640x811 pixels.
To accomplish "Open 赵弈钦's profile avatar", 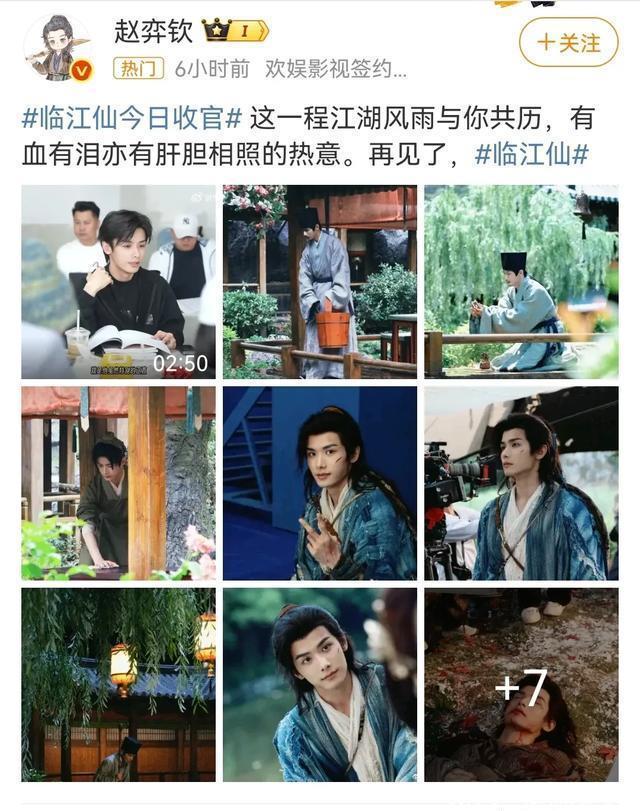I will point(58,46).
